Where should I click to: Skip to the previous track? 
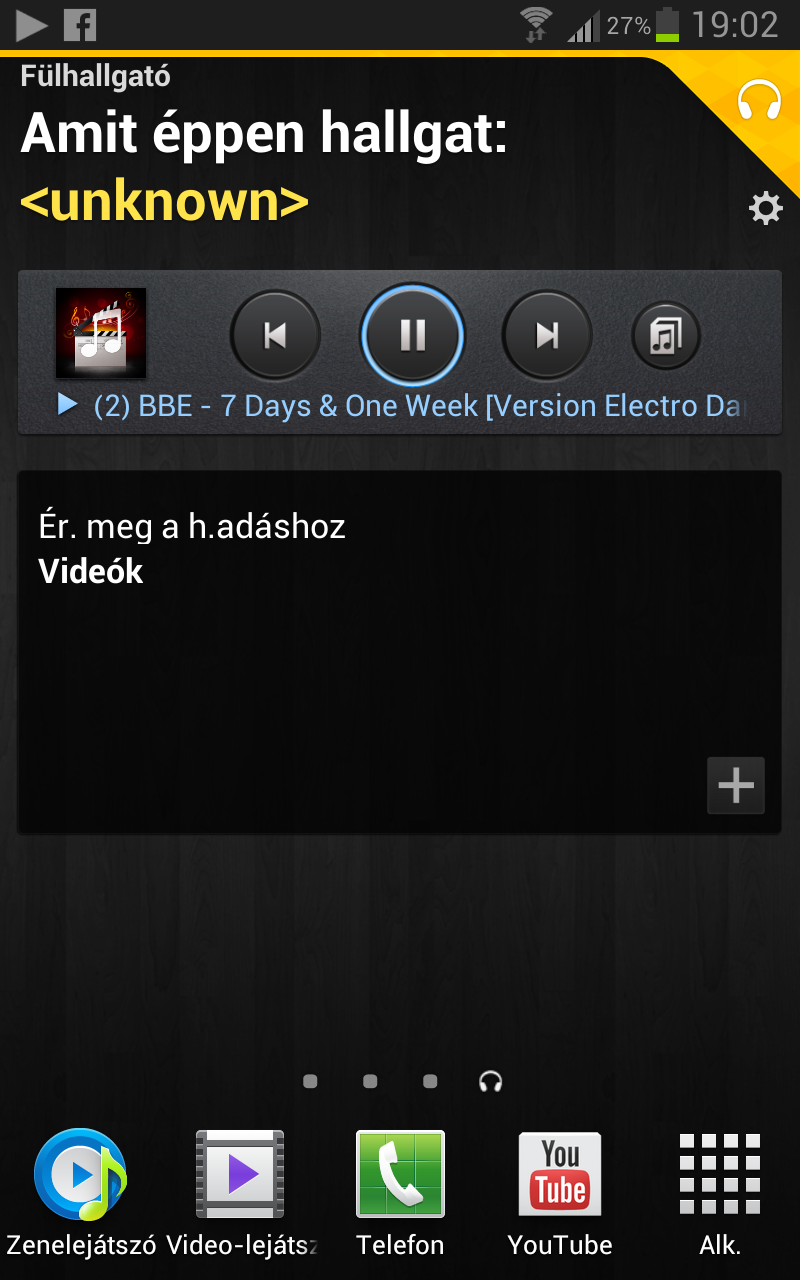point(275,336)
